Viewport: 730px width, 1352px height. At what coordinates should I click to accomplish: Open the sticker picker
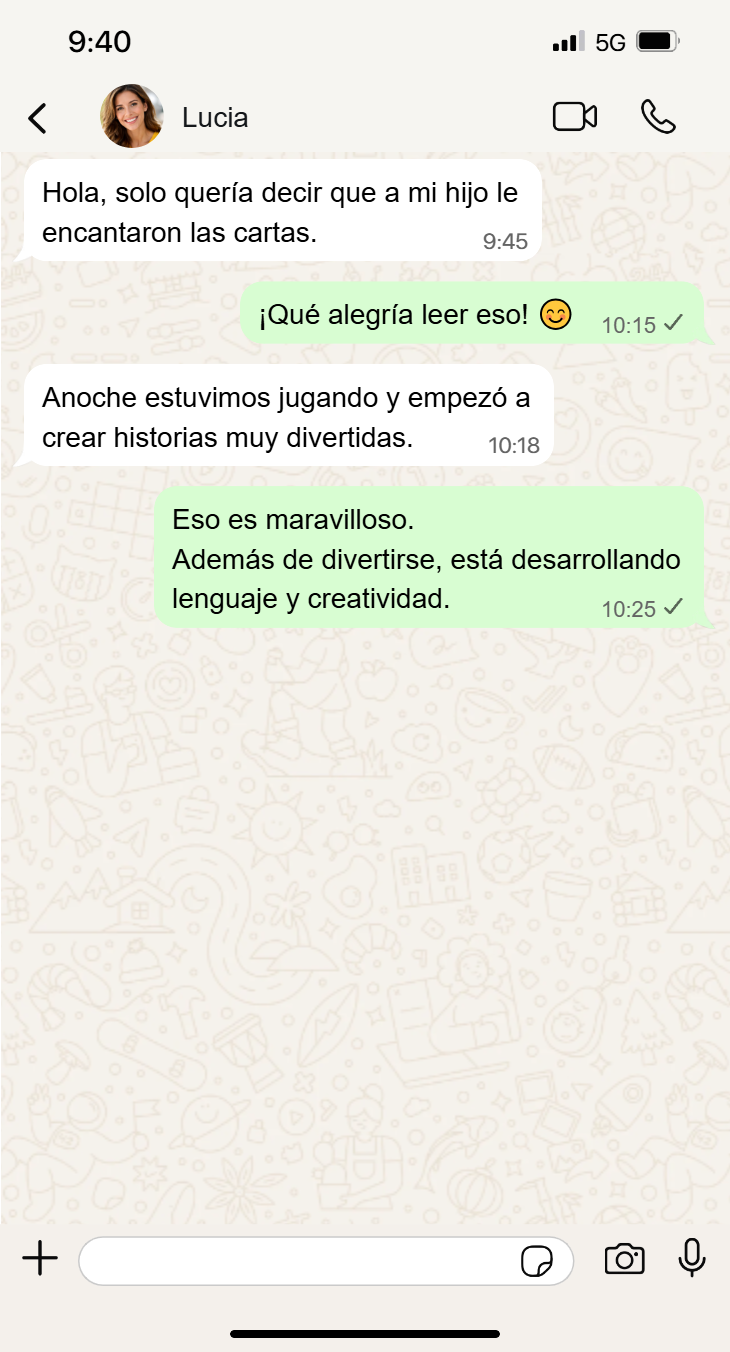tap(537, 1261)
